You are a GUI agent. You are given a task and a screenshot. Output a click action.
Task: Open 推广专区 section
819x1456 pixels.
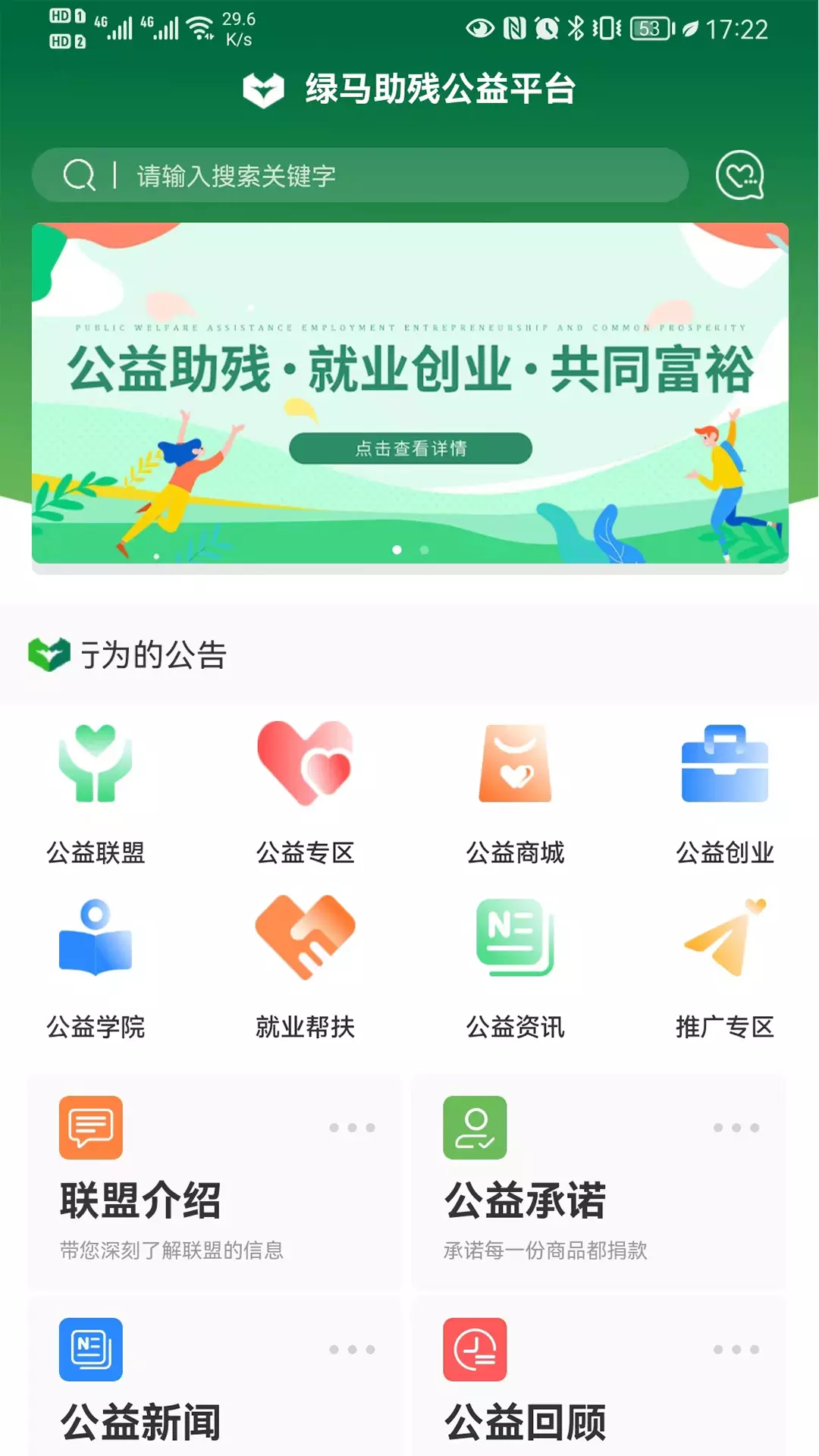tap(725, 967)
